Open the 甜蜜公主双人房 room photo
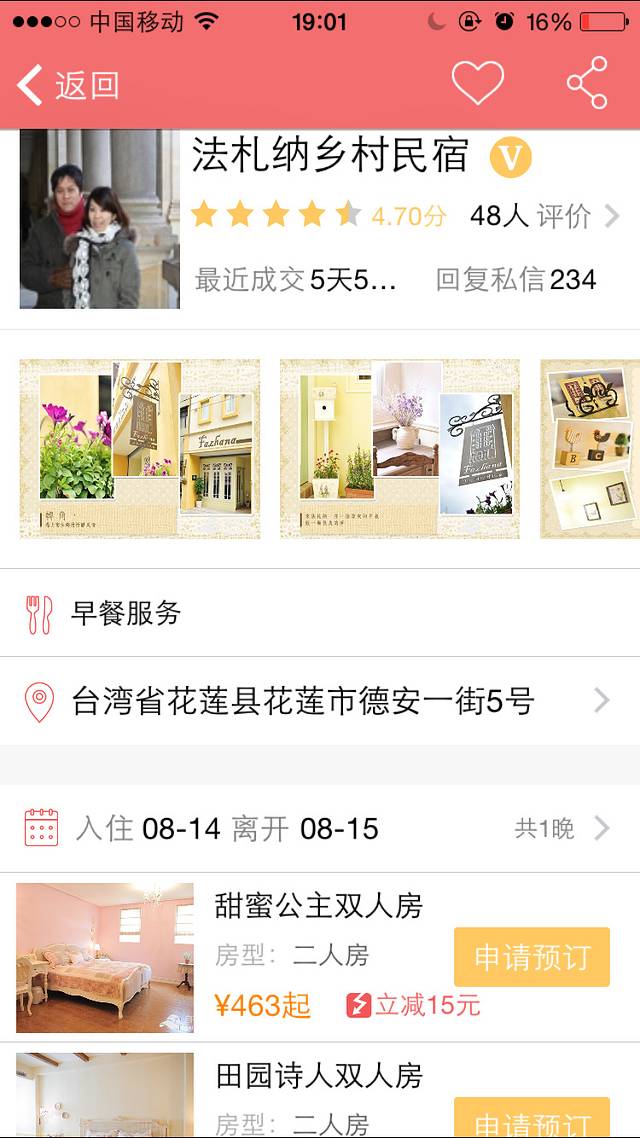This screenshot has height=1138, width=640. click(105, 957)
